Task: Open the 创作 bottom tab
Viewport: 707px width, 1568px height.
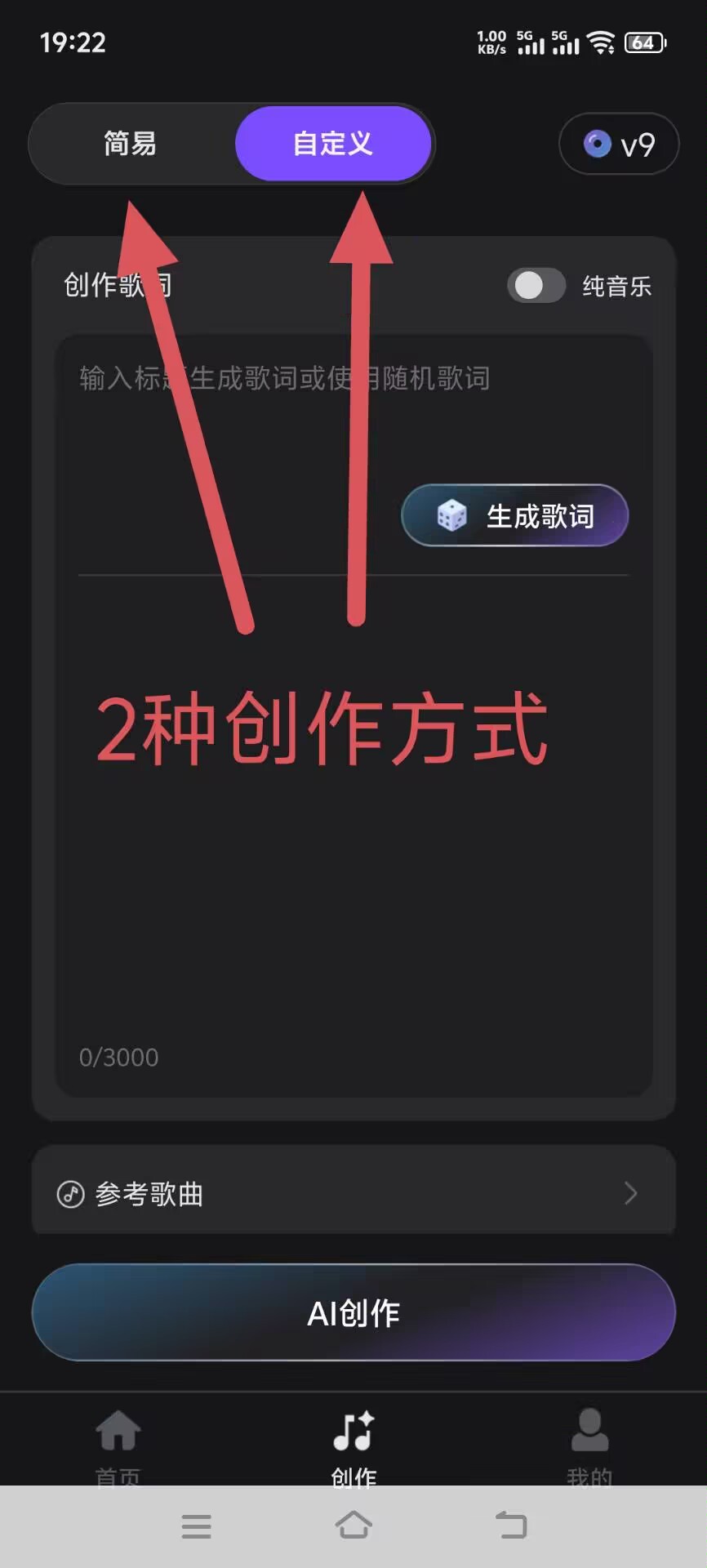Action: (353, 1444)
